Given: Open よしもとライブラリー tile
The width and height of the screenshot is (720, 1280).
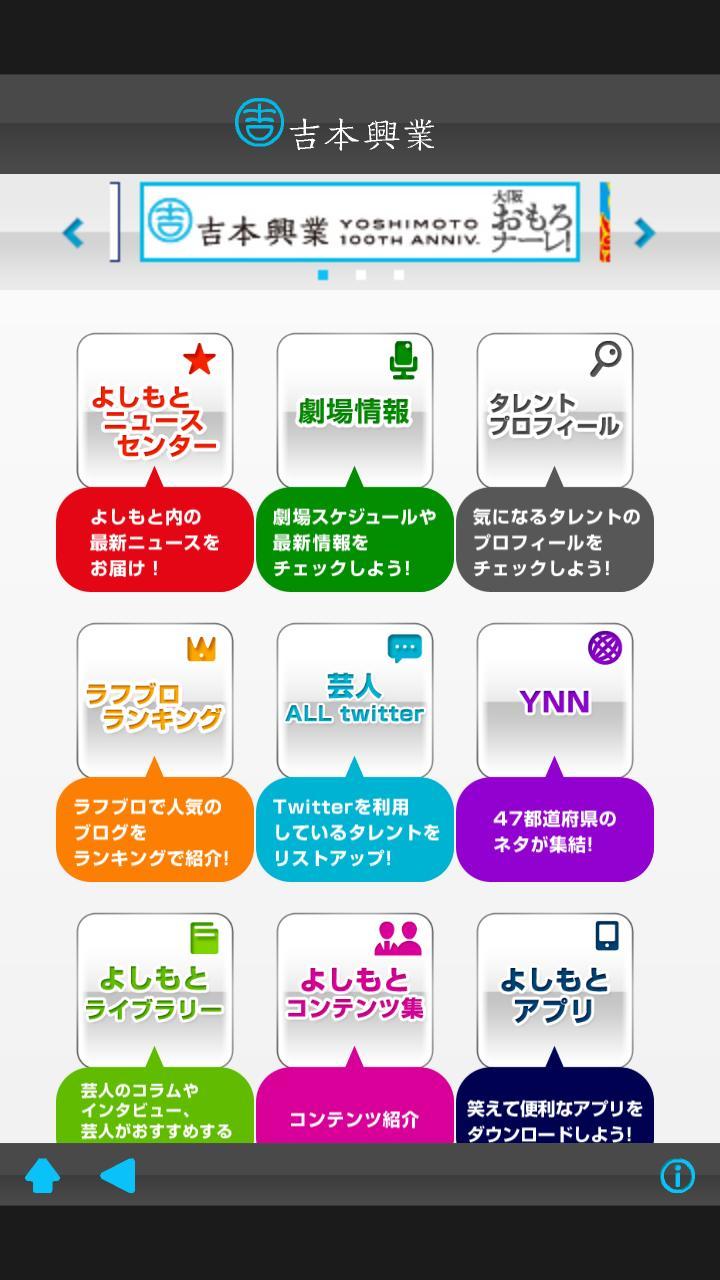Looking at the screenshot, I should point(155,991).
